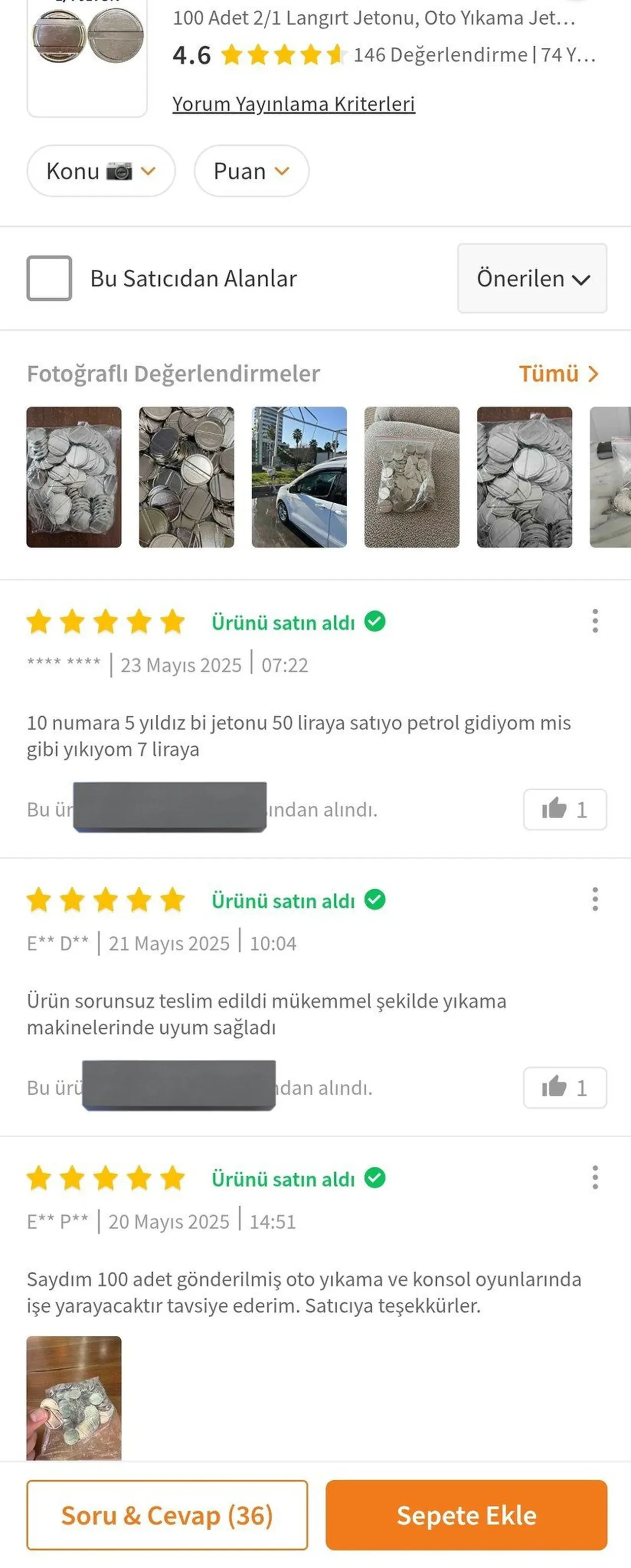The image size is (631, 1568).
Task: Open the Konu filter dropdown
Action: pos(101,172)
